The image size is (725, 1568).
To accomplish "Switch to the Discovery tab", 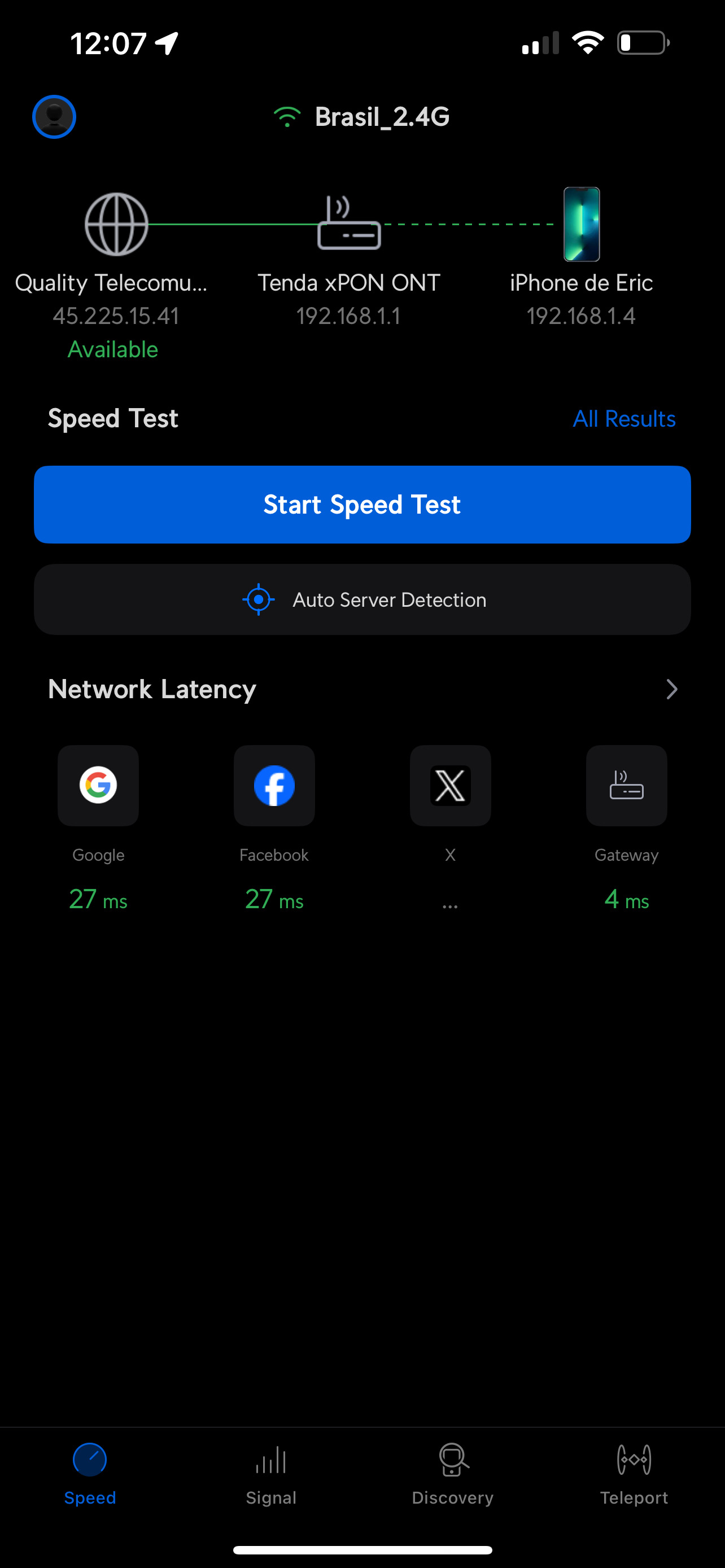I will (x=452, y=1473).
